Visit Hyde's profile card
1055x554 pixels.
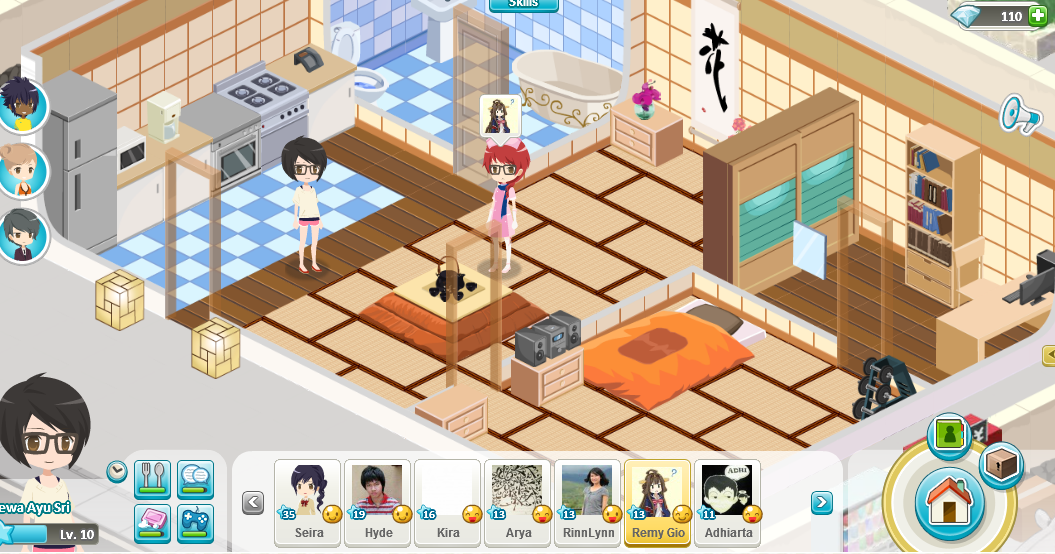pyautogui.click(x=378, y=502)
